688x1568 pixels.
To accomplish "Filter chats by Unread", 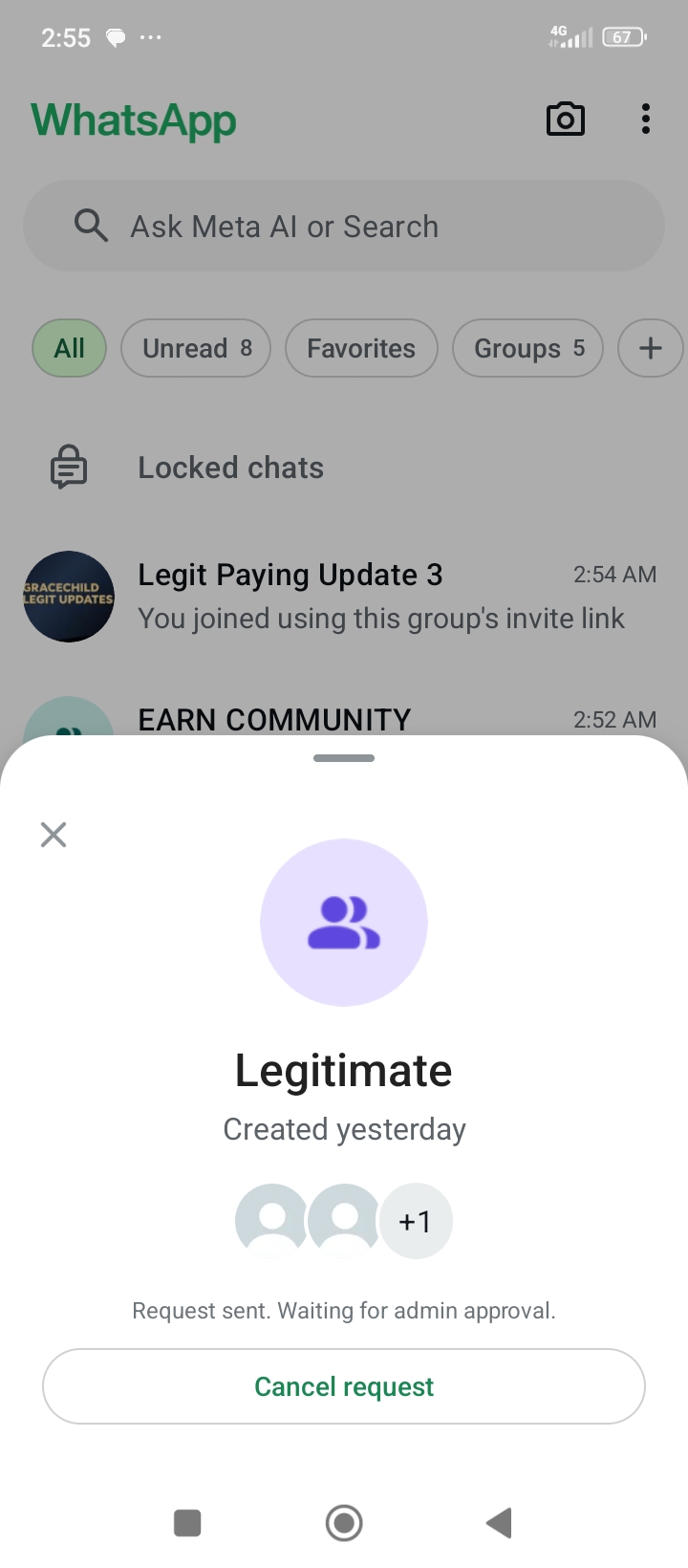I will coord(196,348).
